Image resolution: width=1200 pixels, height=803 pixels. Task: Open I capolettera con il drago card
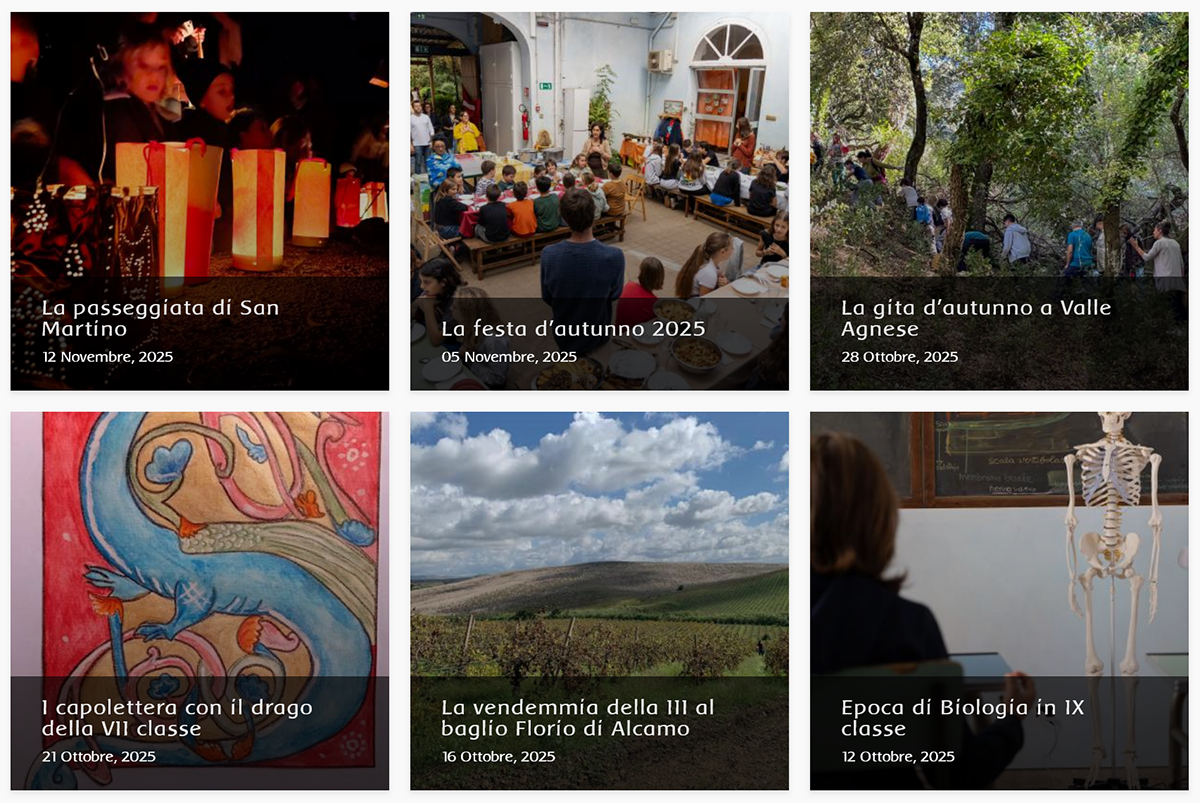click(177, 718)
